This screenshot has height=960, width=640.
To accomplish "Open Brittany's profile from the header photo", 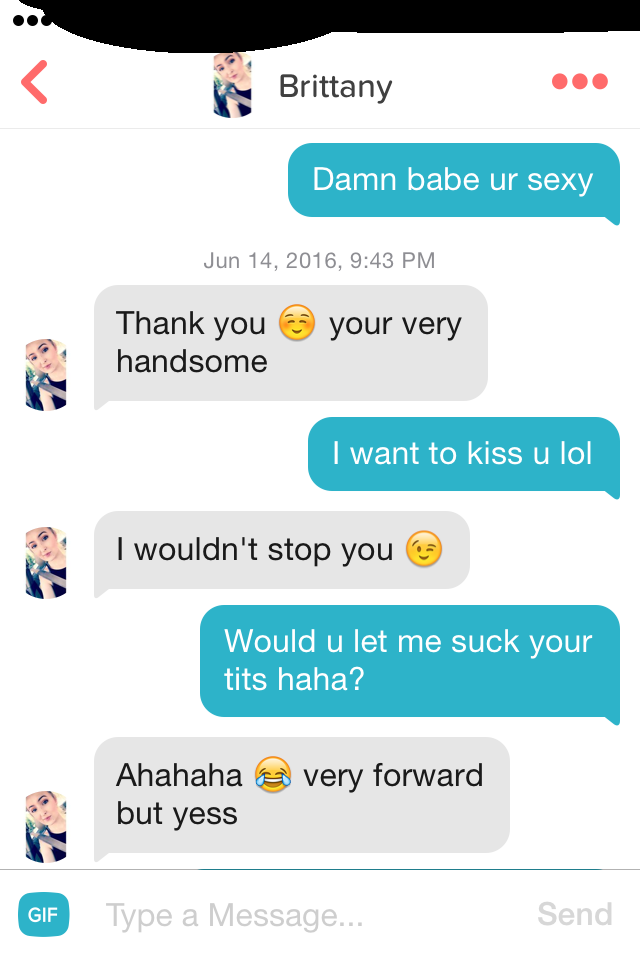I will coord(232,85).
